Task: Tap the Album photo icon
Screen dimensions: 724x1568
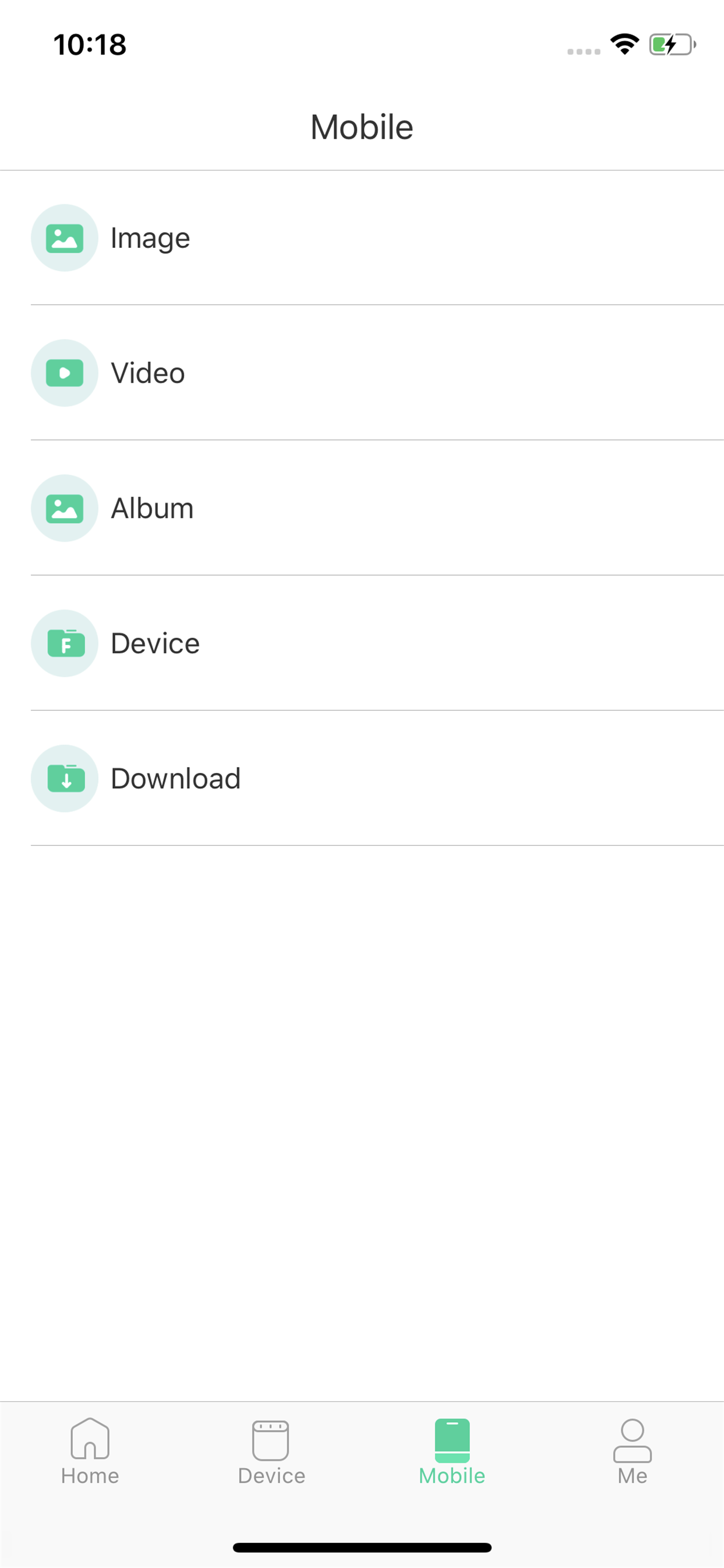Action: pos(64,508)
